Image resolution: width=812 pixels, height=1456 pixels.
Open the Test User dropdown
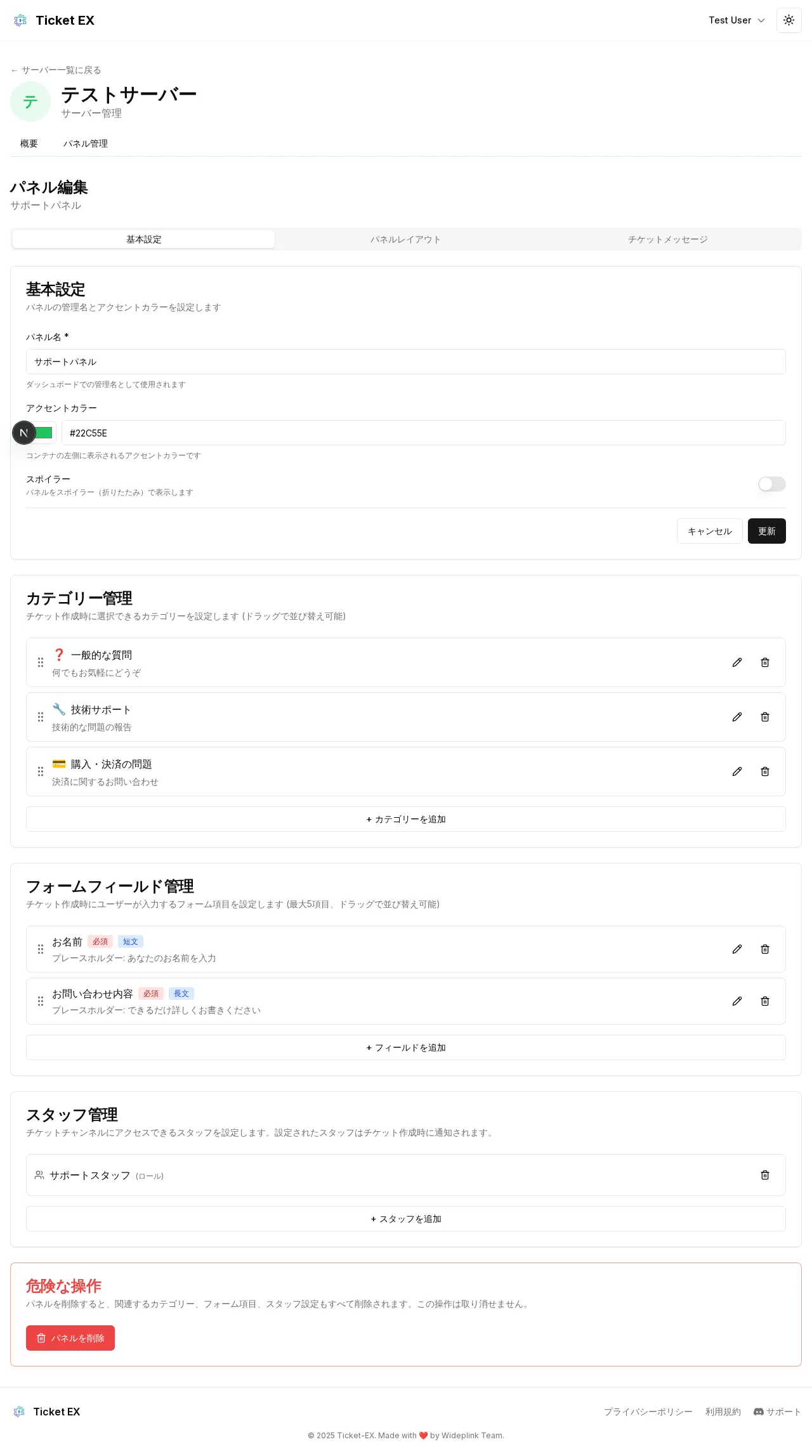[x=736, y=20]
